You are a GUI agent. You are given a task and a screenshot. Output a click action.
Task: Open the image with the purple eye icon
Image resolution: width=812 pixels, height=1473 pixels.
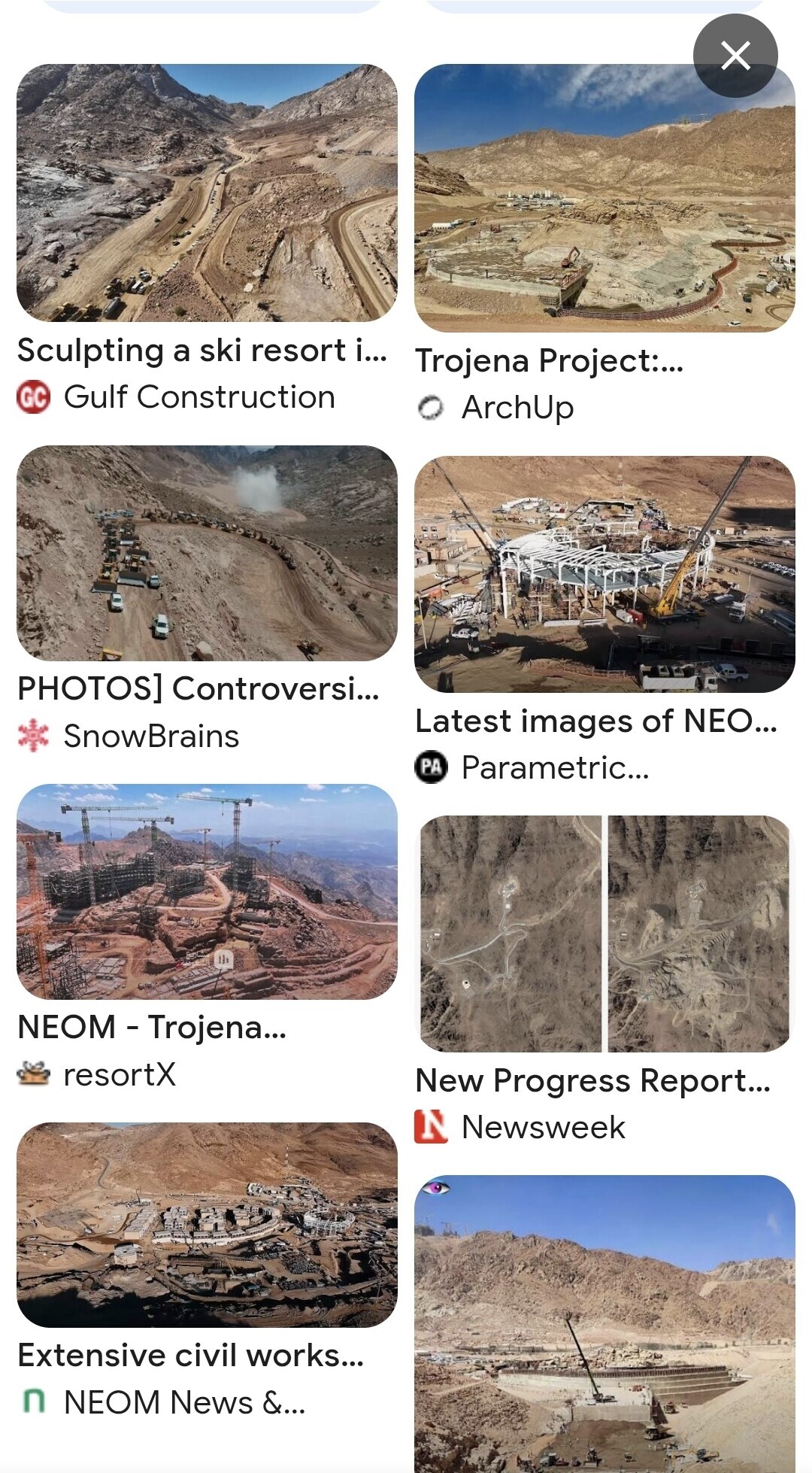604,1324
